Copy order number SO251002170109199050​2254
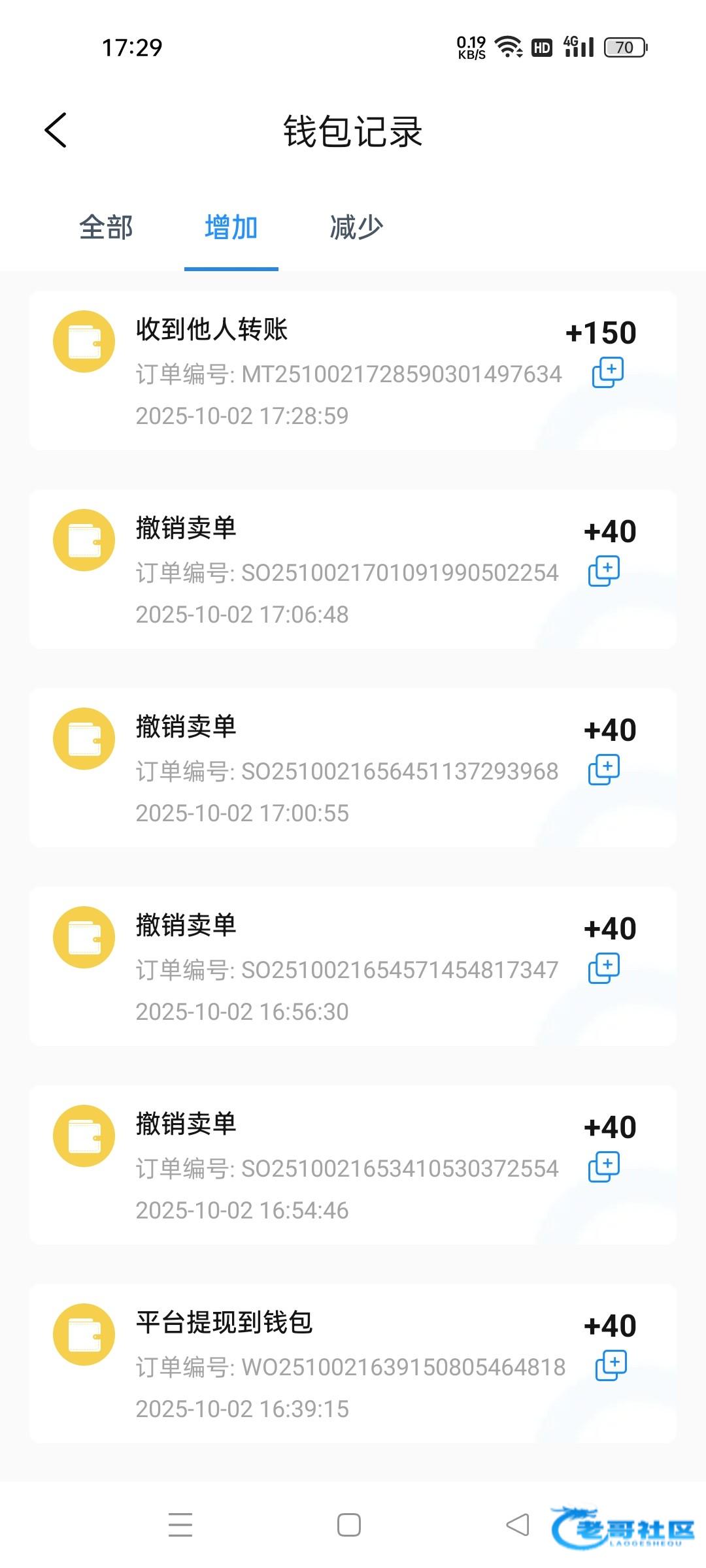The image size is (706, 1568). [604, 571]
